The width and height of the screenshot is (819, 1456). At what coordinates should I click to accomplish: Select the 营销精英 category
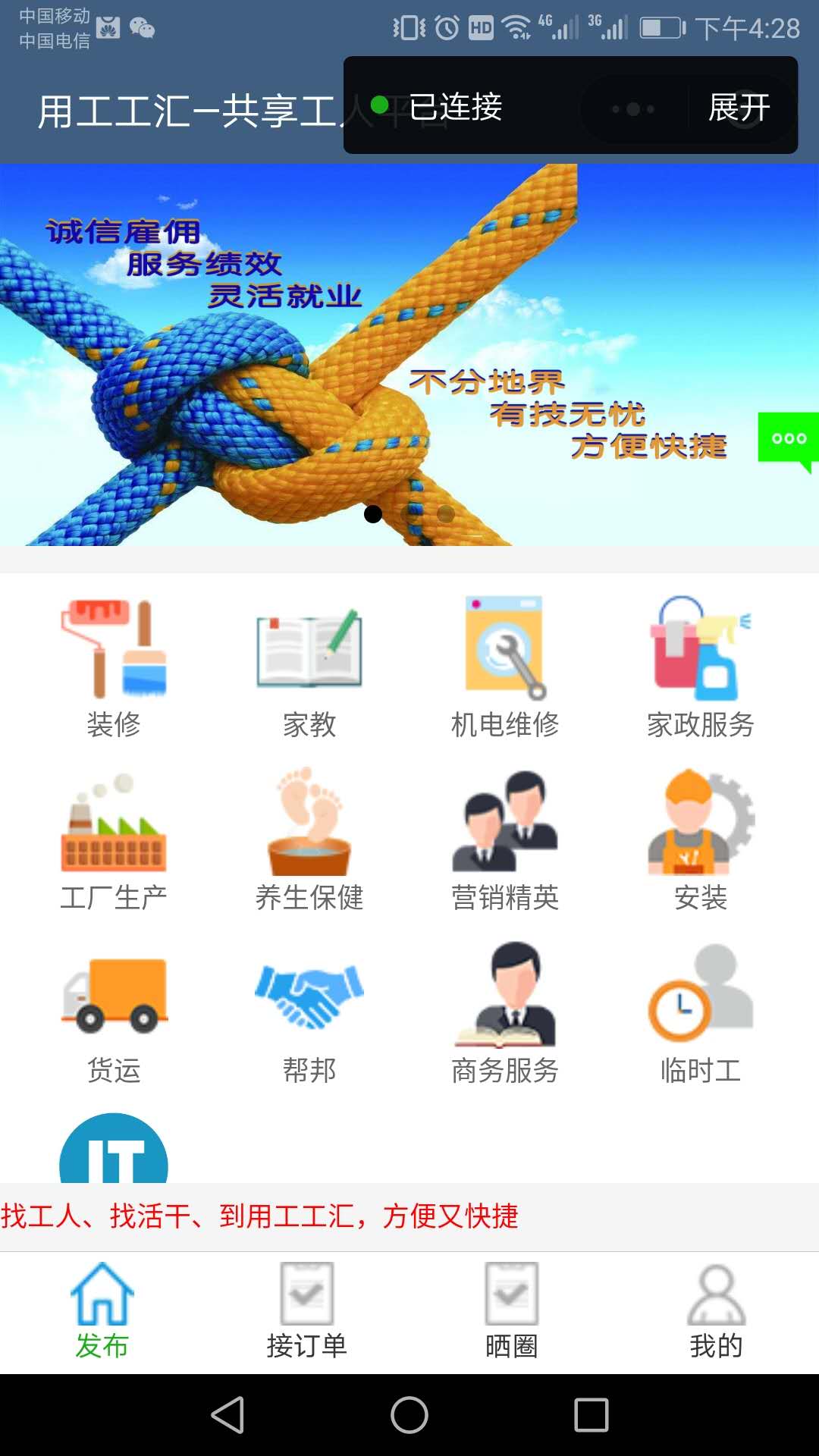pyautogui.click(x=505, y=841)
